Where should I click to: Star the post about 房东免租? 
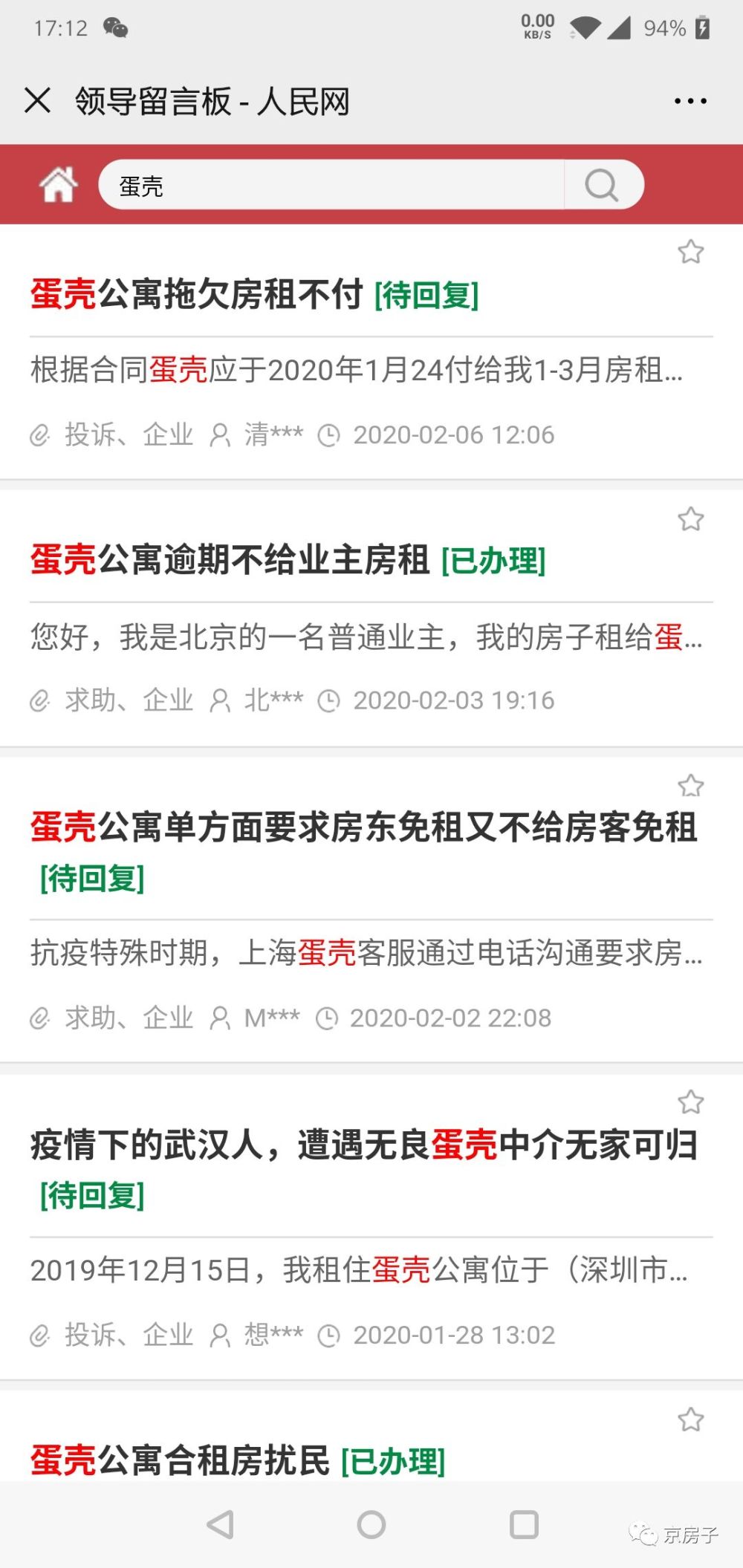click(691, 786)
